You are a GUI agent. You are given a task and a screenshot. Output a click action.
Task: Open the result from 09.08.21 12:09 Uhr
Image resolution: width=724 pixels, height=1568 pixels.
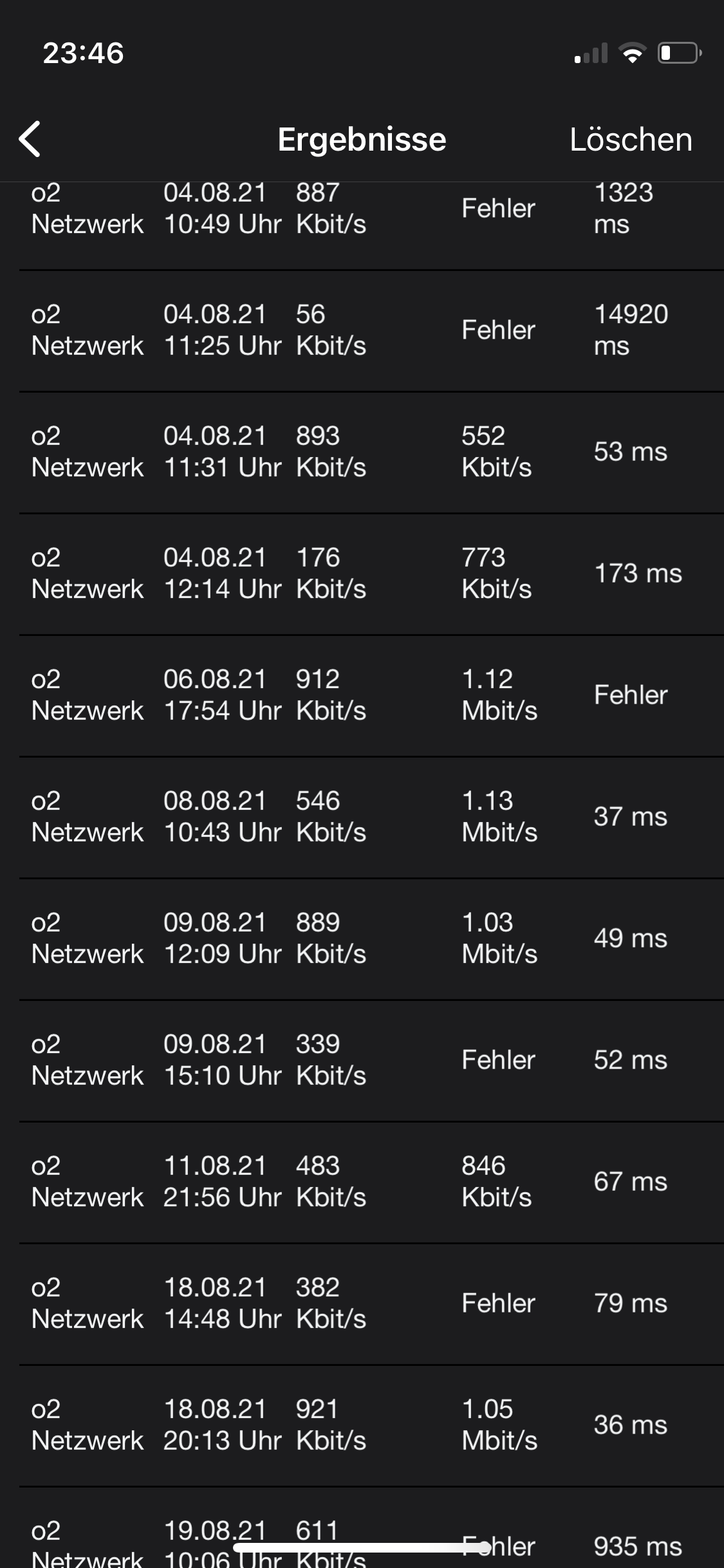click(362, 939)
